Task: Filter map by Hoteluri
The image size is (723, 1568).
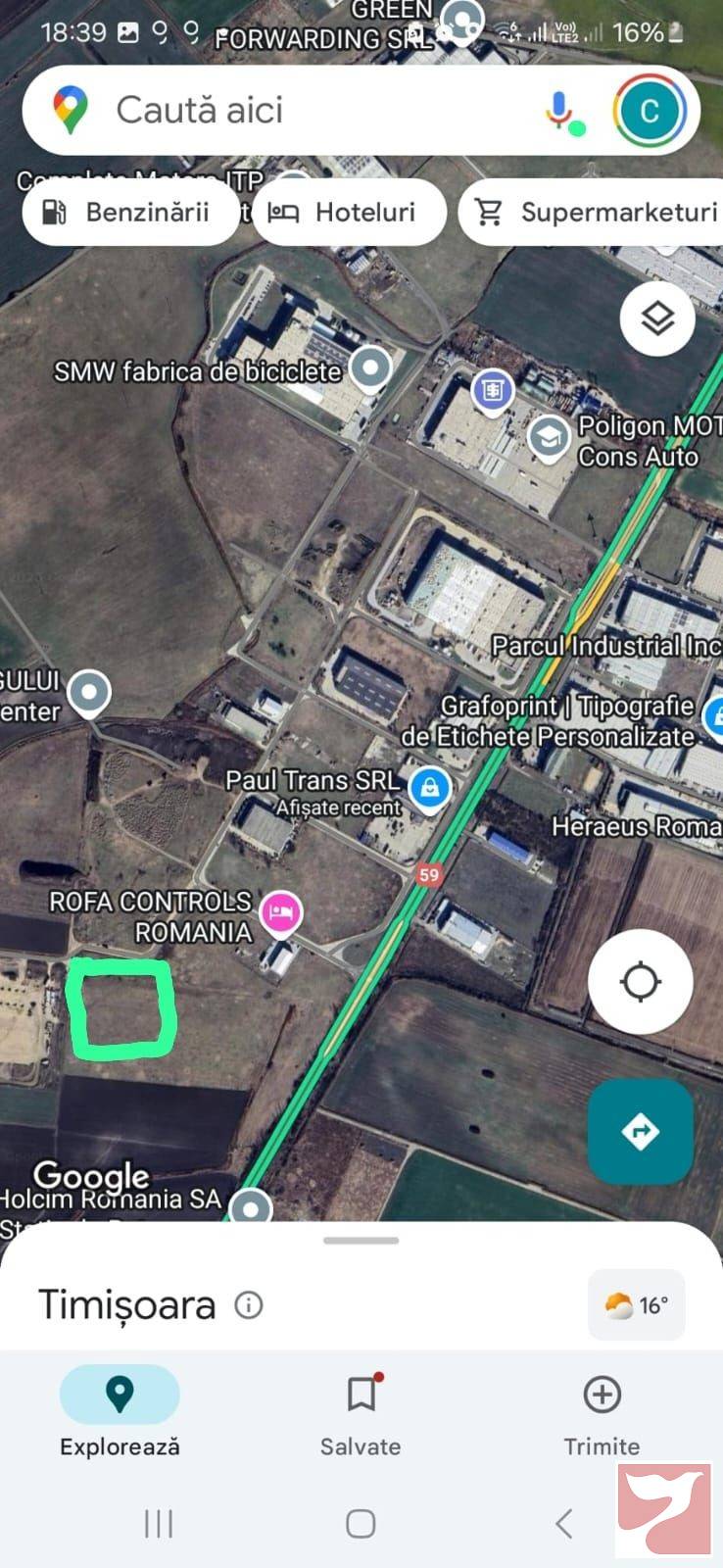Action: click(349, 212)
